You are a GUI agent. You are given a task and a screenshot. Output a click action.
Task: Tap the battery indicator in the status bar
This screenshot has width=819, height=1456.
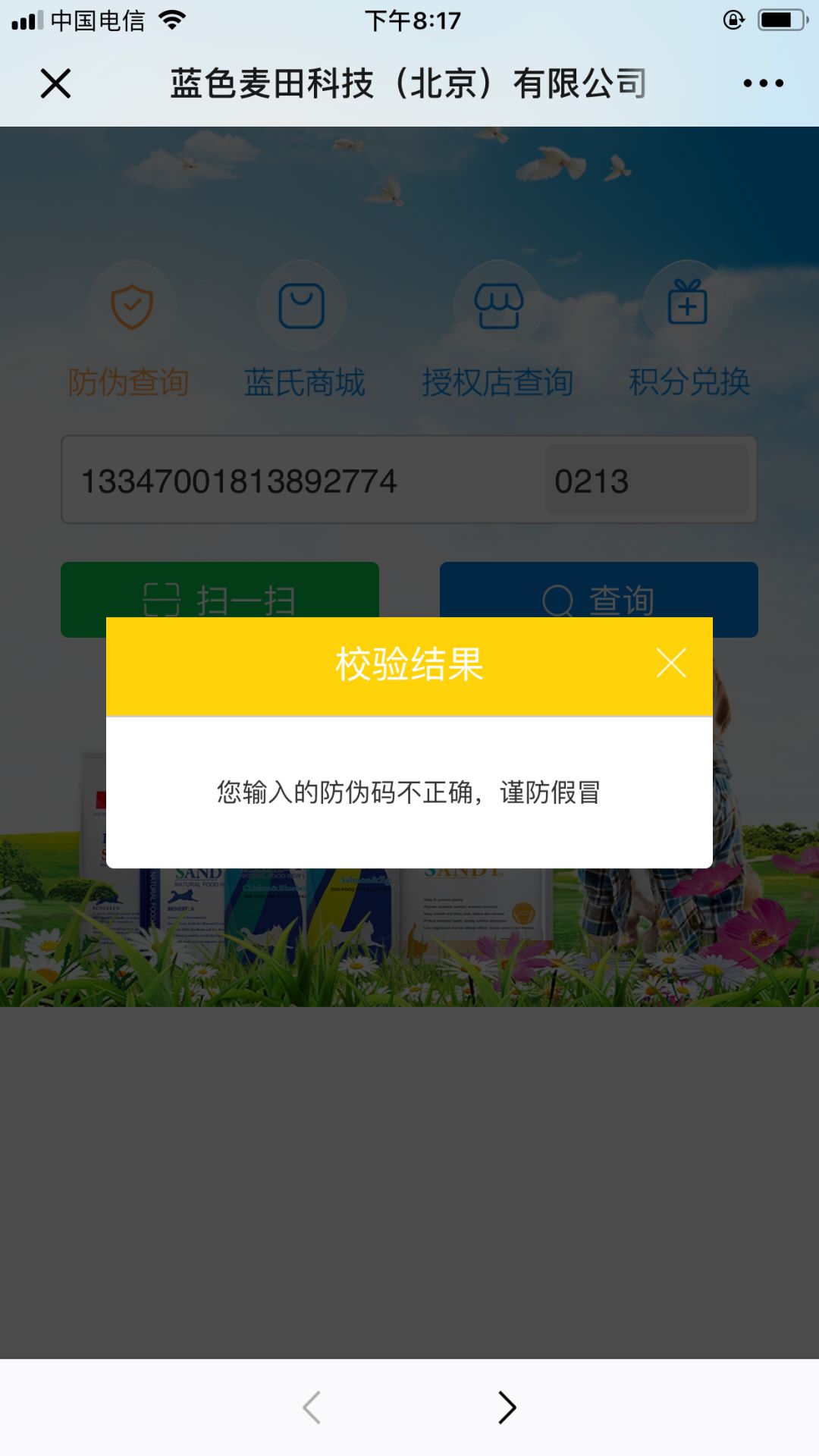click(782, 20)
